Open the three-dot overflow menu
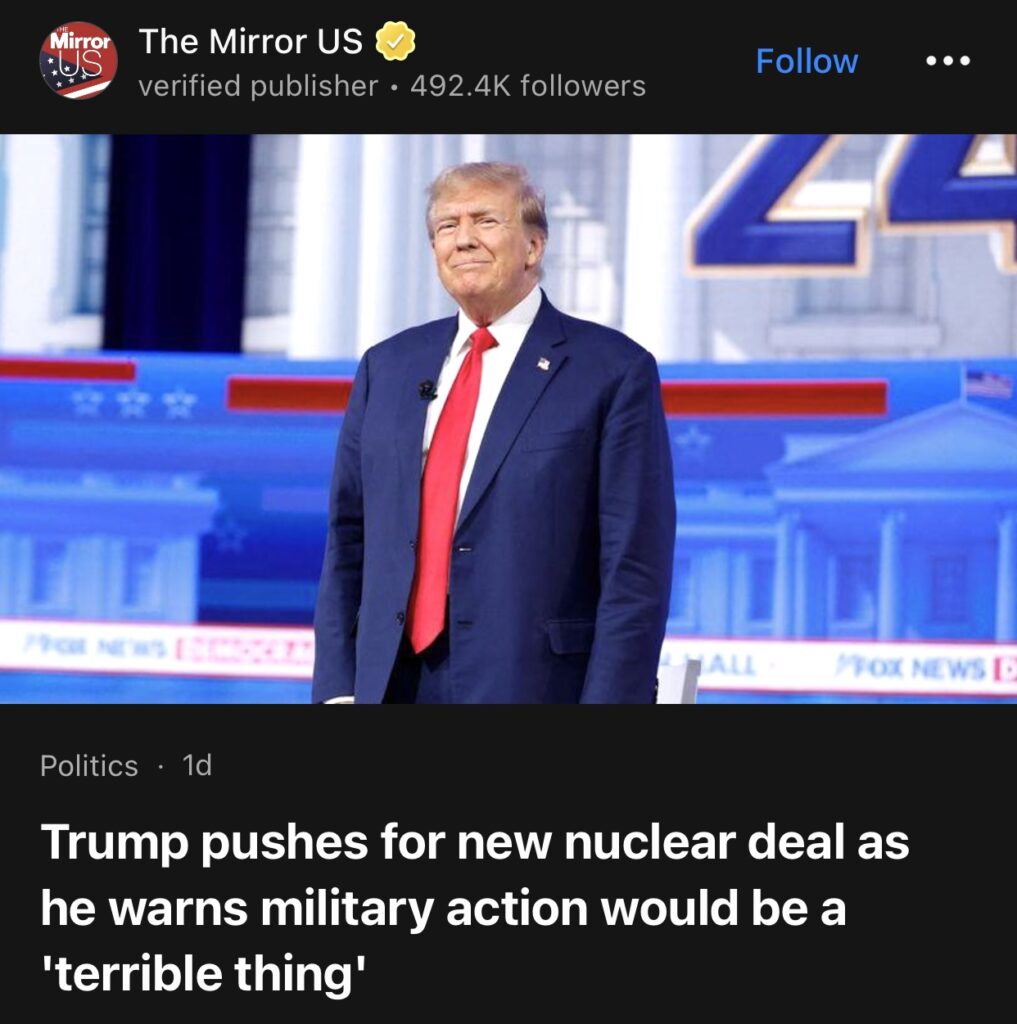The width and height of the screenshot is (1017, 1024). 947,62
